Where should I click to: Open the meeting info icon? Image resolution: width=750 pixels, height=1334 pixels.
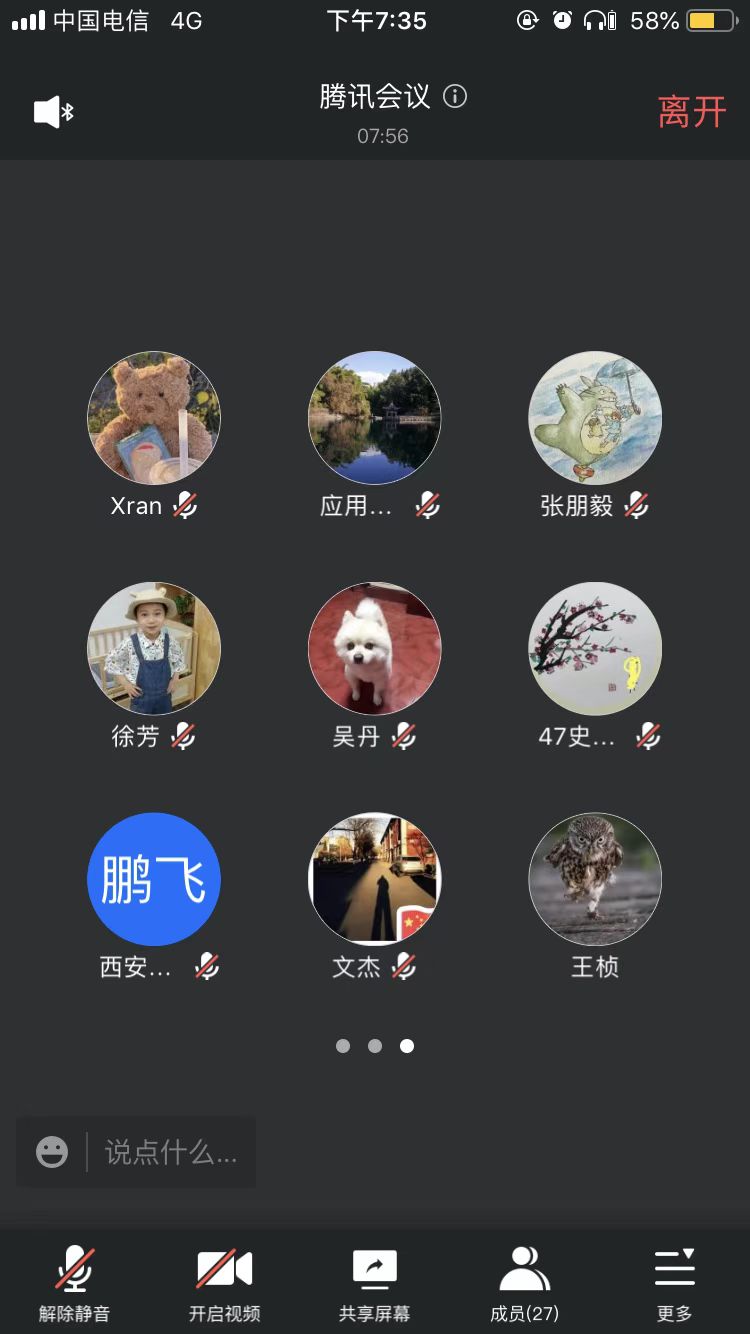point(455,97)
